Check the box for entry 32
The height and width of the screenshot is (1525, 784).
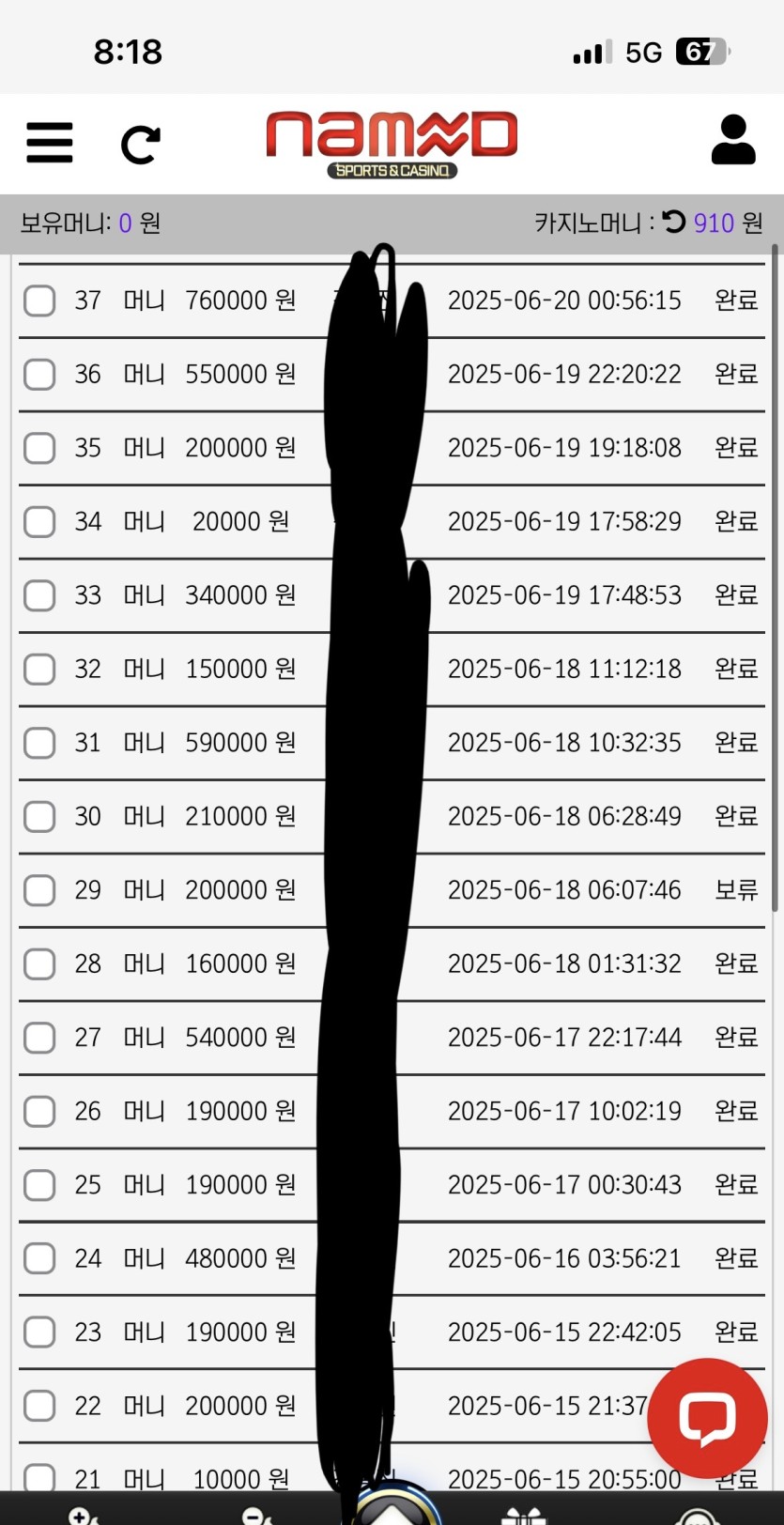pos(39,670)
